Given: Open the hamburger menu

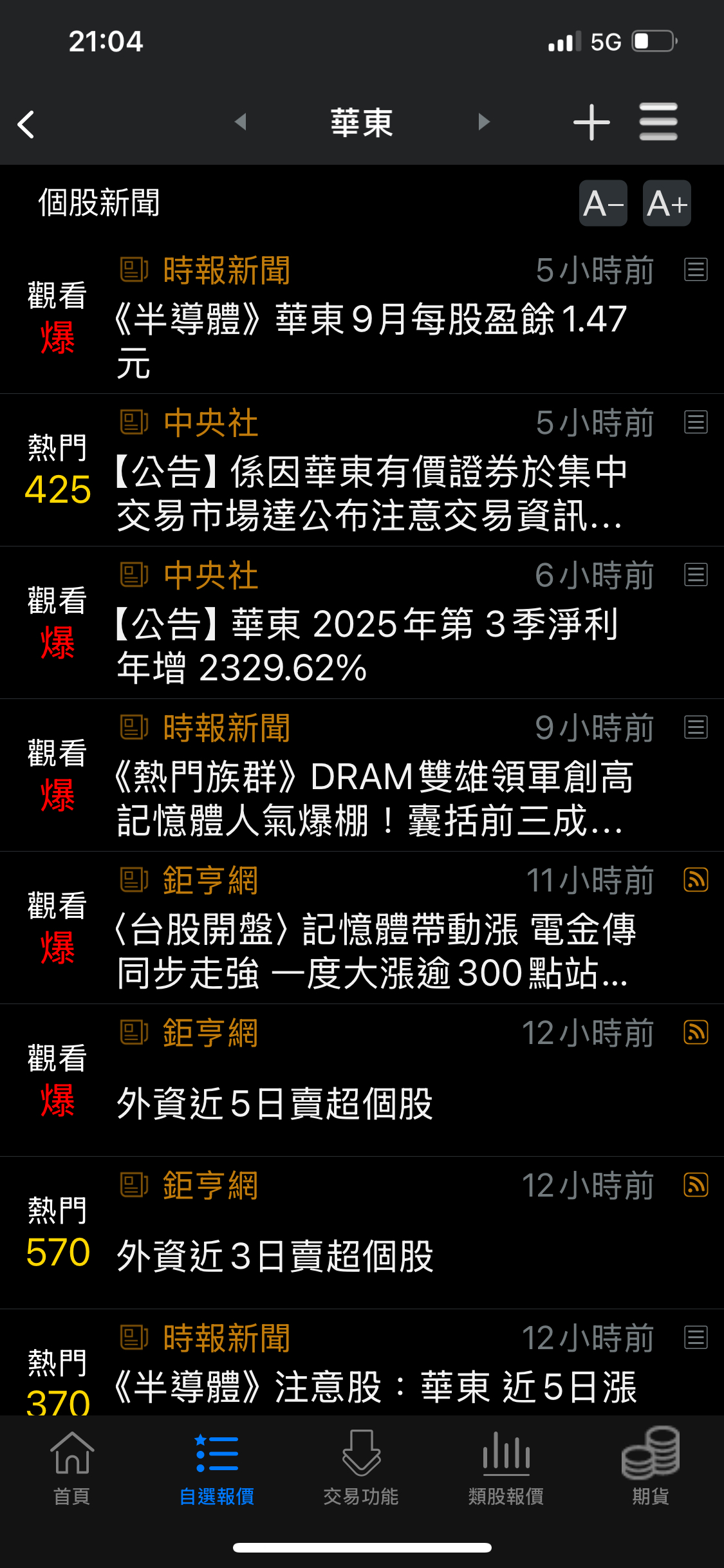Looking at the screenshot, I should pos(658,122).
